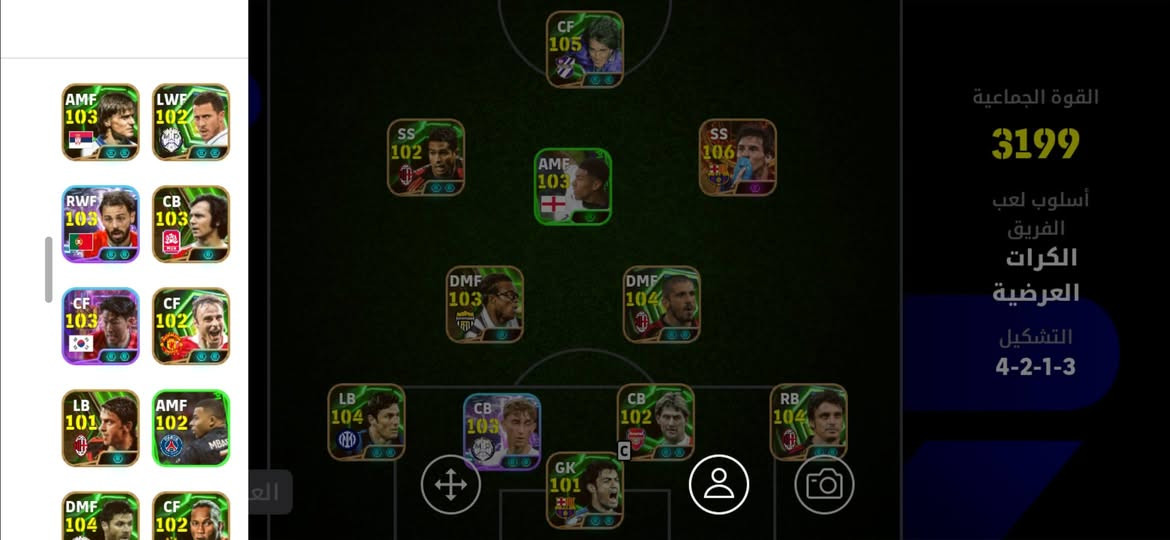The image size is (1170, 540).
Task: Select the DMF 104 Milan player card
Action: (662, 304)
